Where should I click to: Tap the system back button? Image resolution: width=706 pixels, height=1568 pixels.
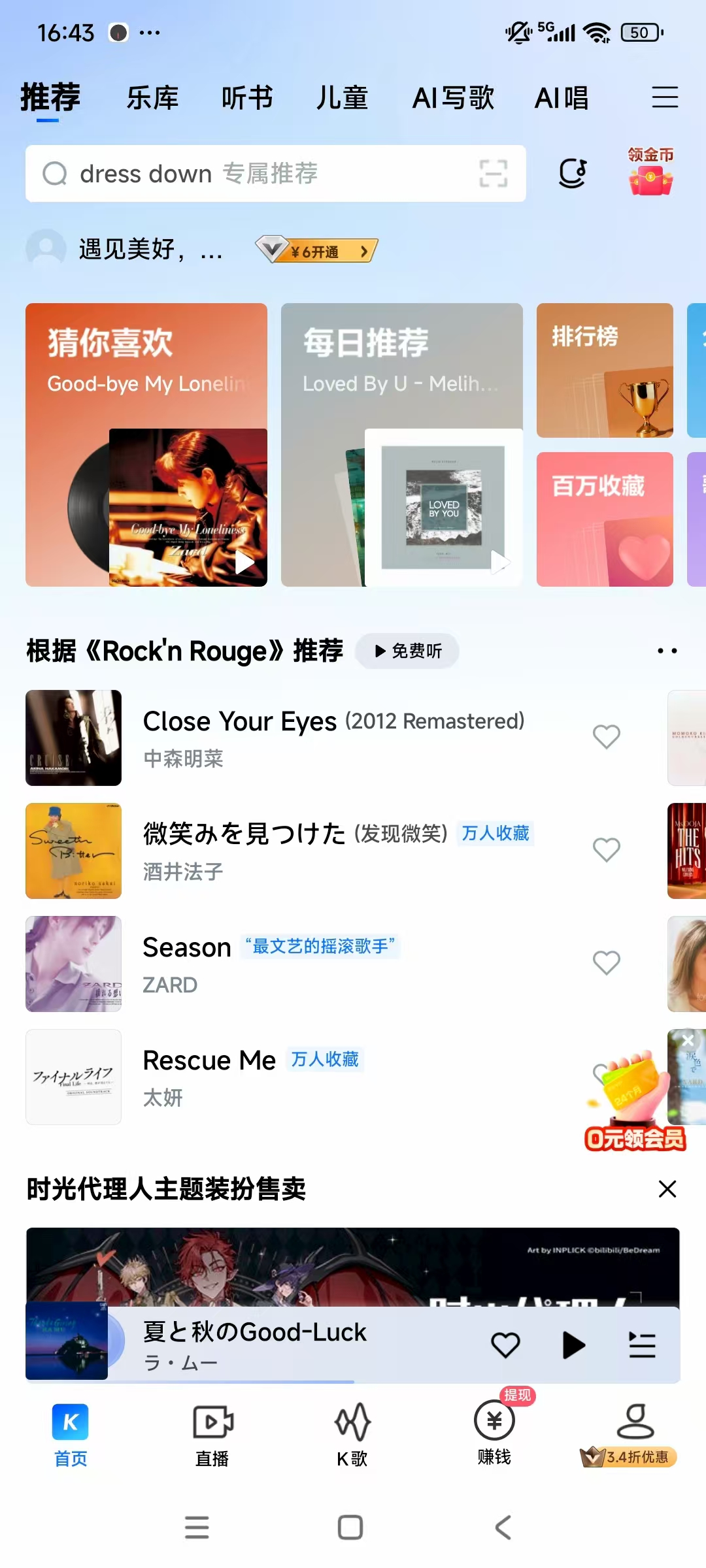[x=503, y=1527]
